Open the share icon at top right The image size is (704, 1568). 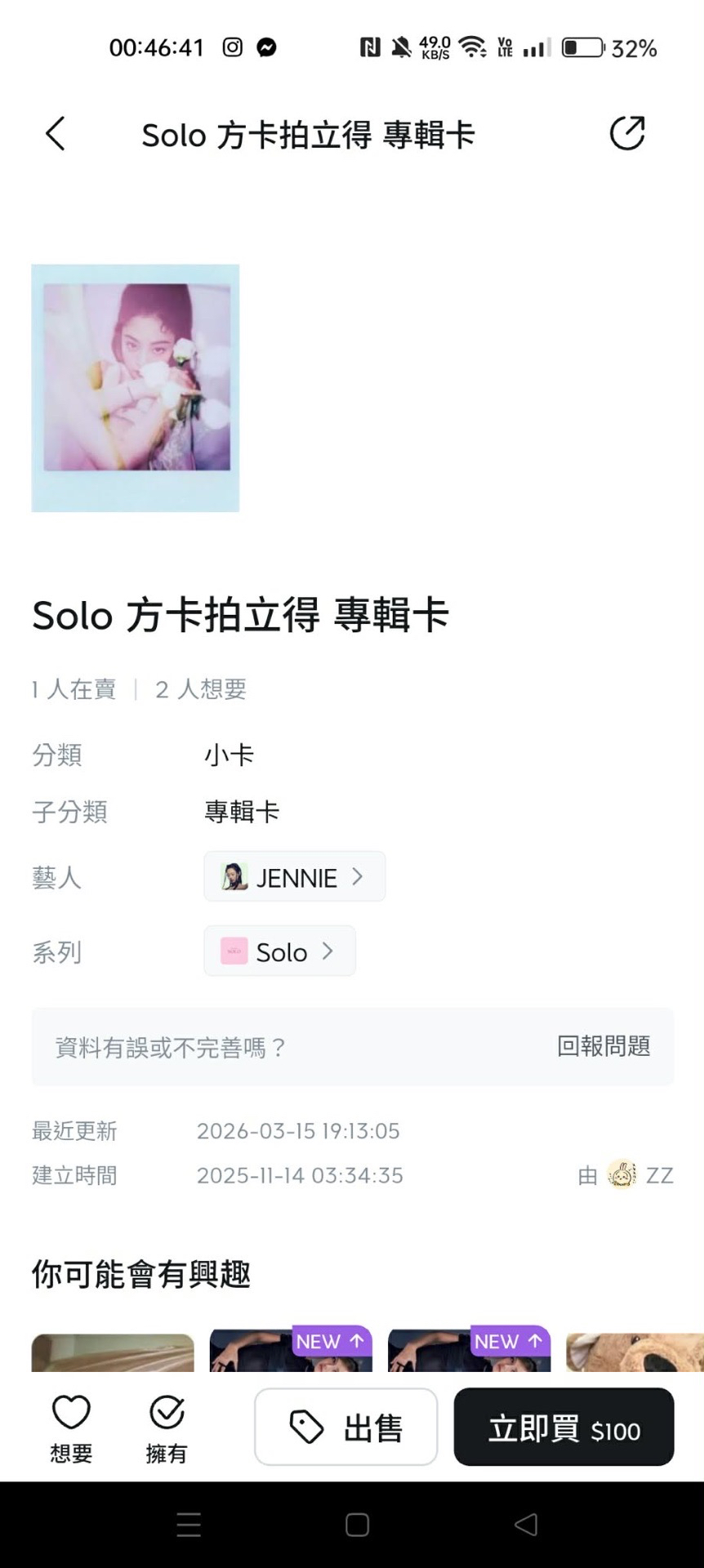(626, 132)
